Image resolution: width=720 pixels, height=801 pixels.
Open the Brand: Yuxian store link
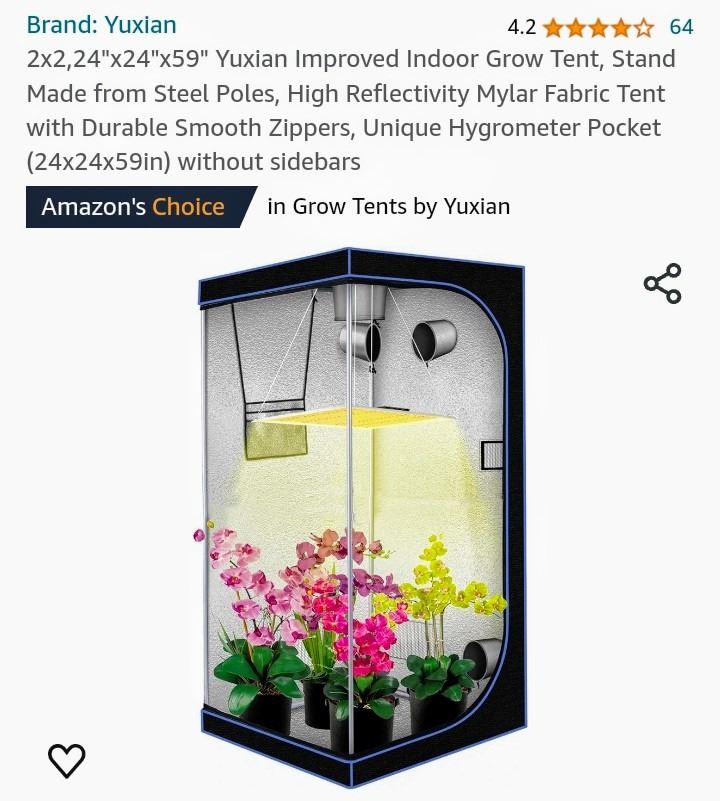pyautogui.click(x=101, y=25)
